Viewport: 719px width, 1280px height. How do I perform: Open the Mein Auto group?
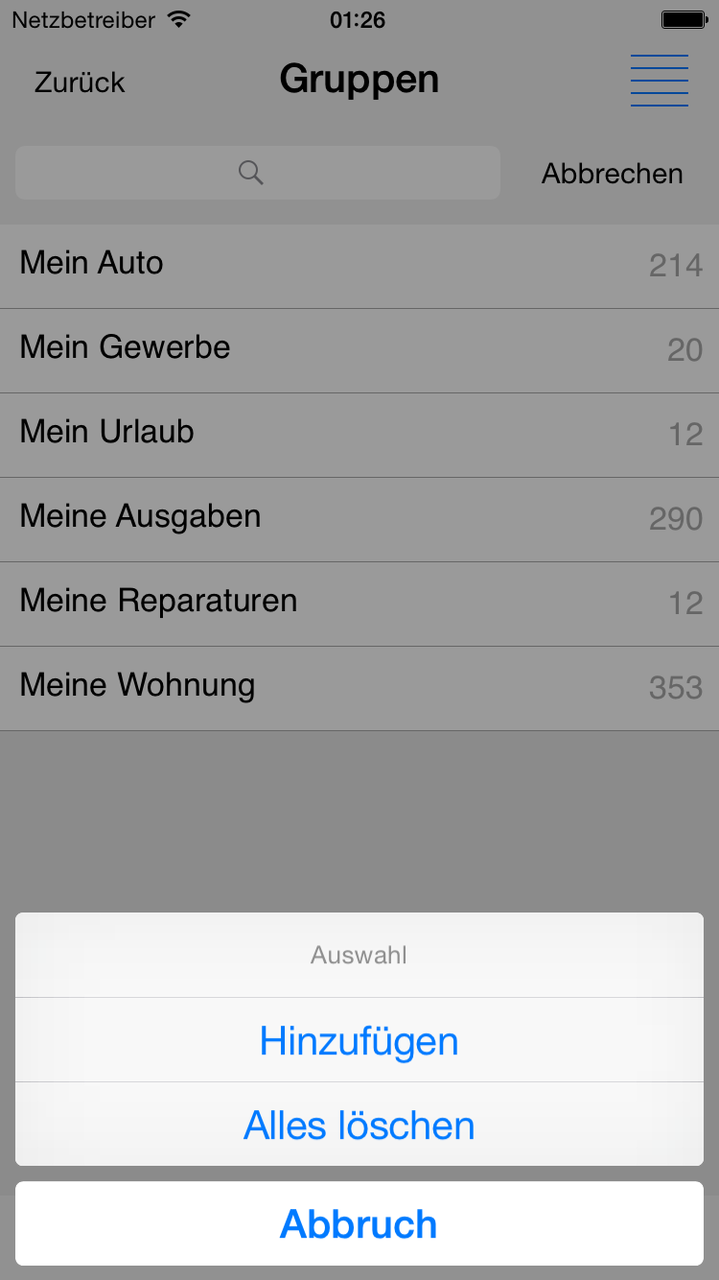point(359,266)
